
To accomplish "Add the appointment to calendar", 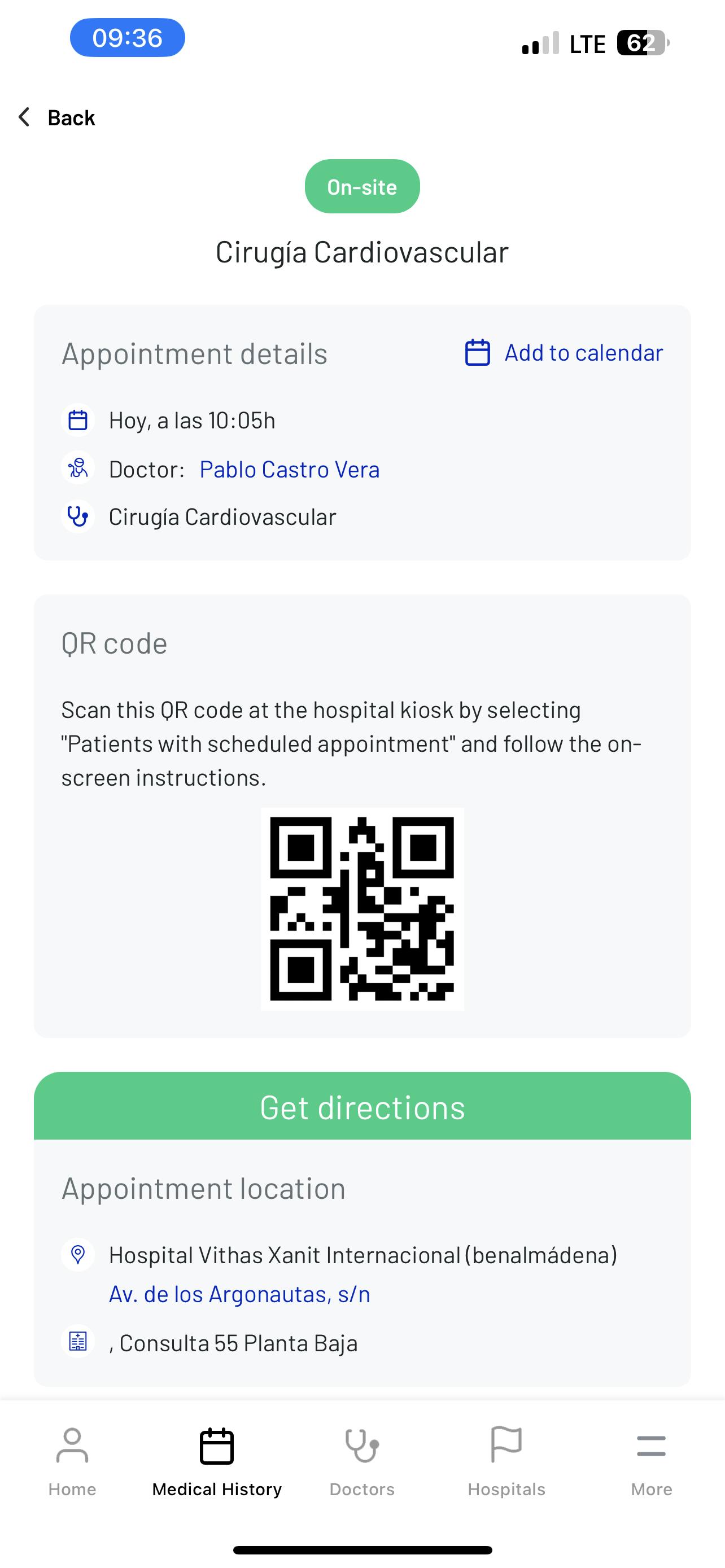I will point(564,353).
